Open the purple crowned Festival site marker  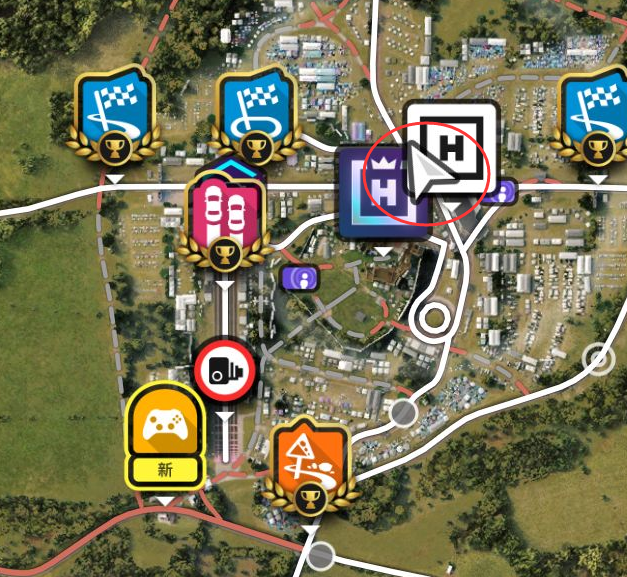(x=378, y=191)
